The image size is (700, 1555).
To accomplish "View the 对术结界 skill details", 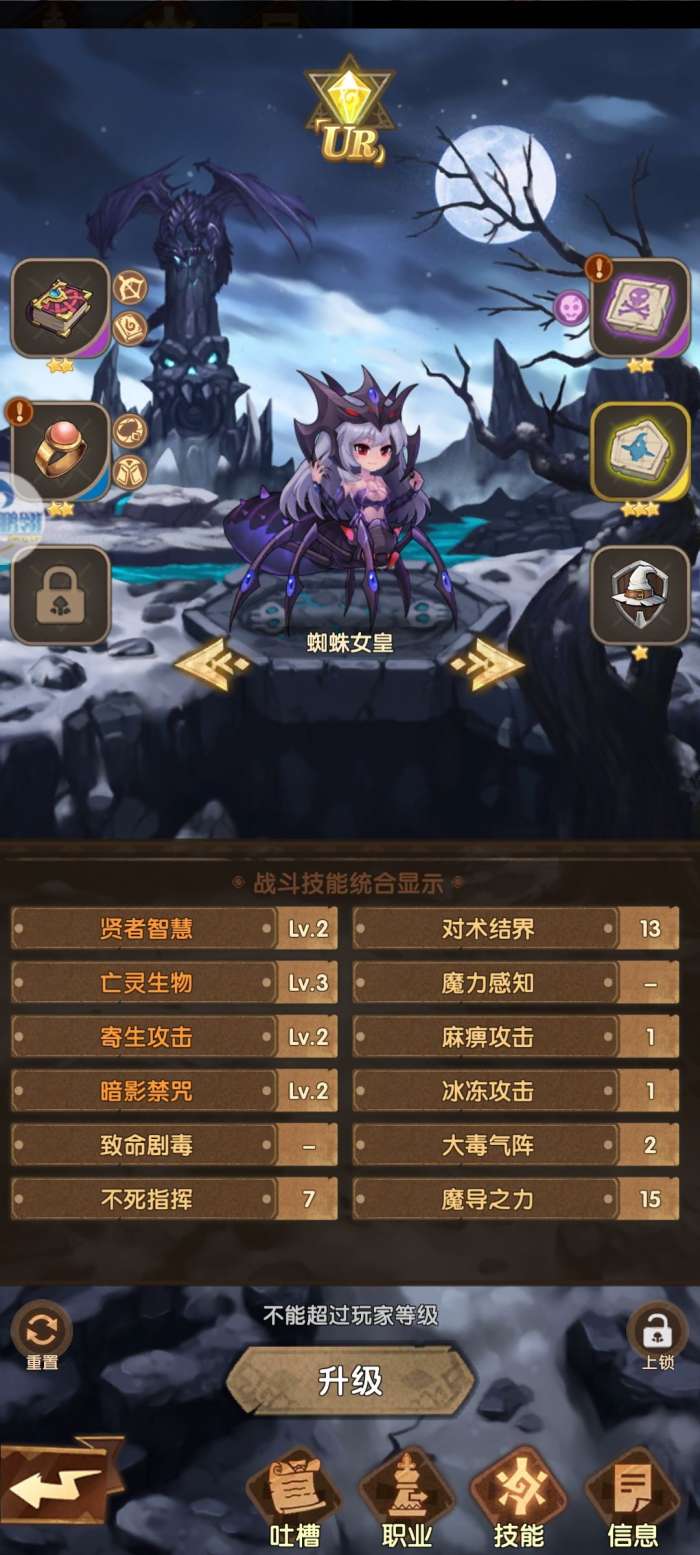I will [x=488, y=929].
